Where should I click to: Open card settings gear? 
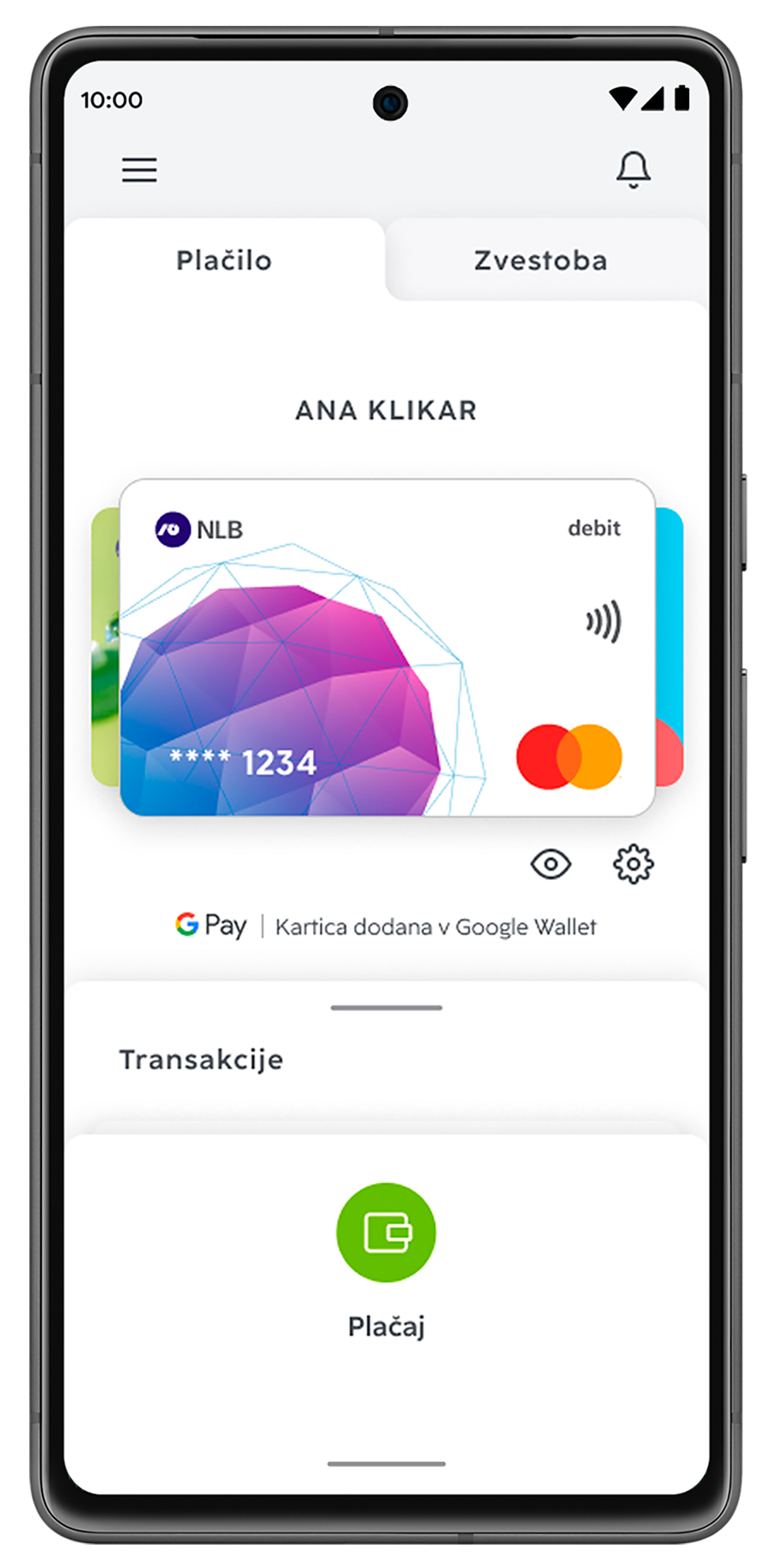[x=633, y=865]
